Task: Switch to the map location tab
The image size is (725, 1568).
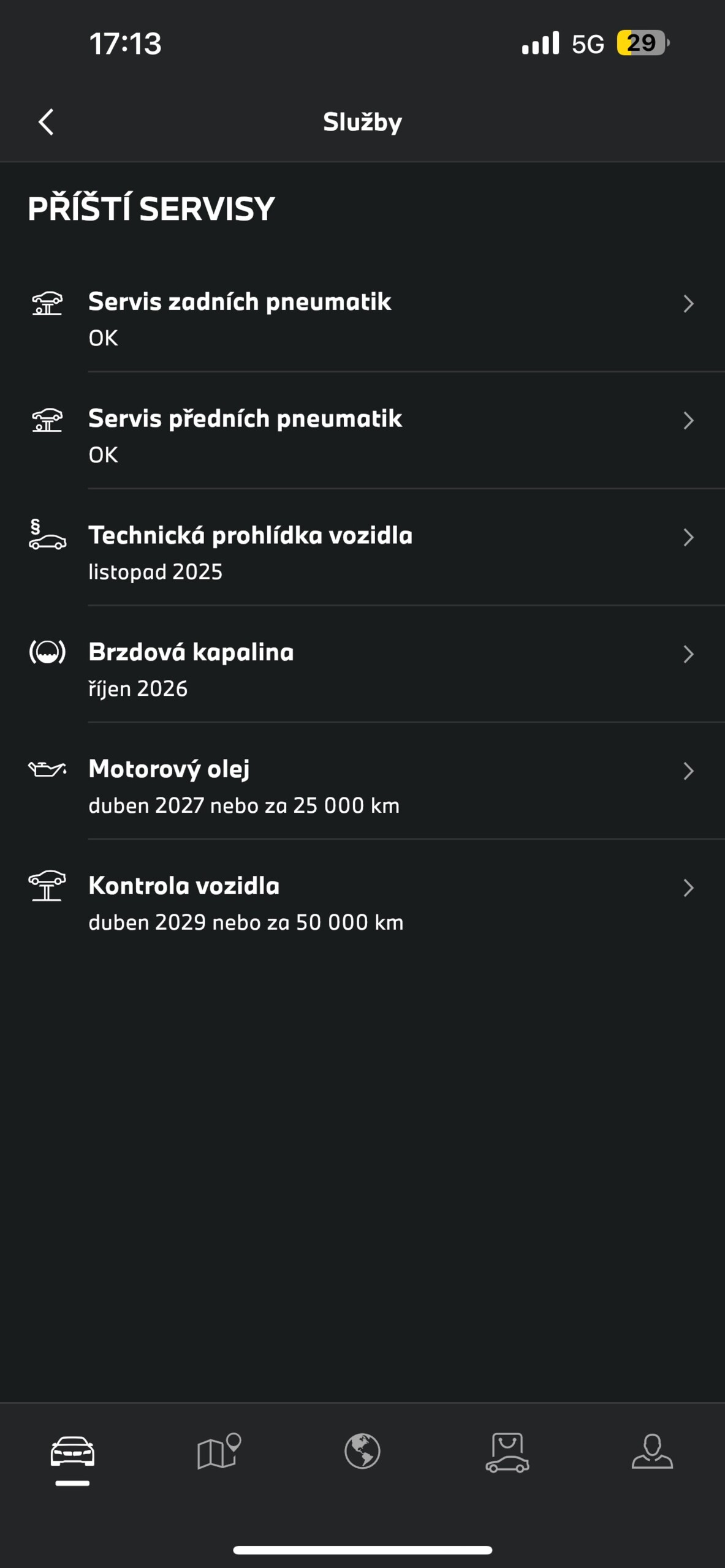Action: pyautogui.click(x=218, y=1452)
